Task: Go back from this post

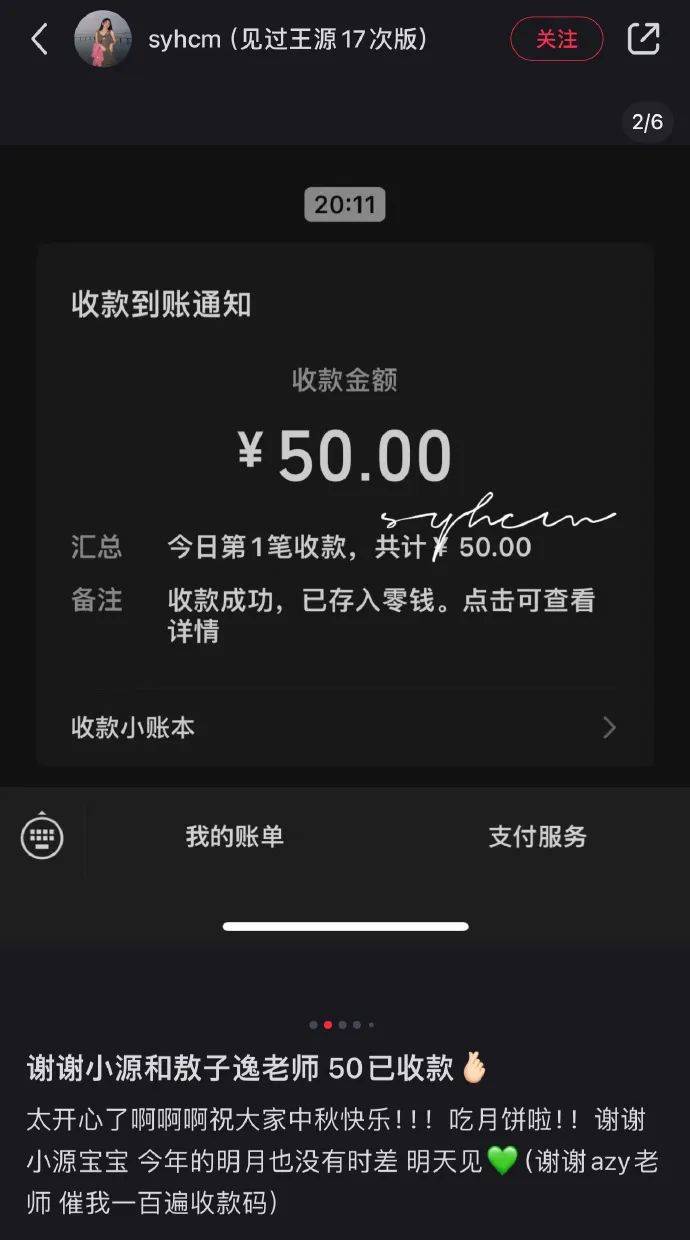Action: pyautogui.click(x=39, y=40)
